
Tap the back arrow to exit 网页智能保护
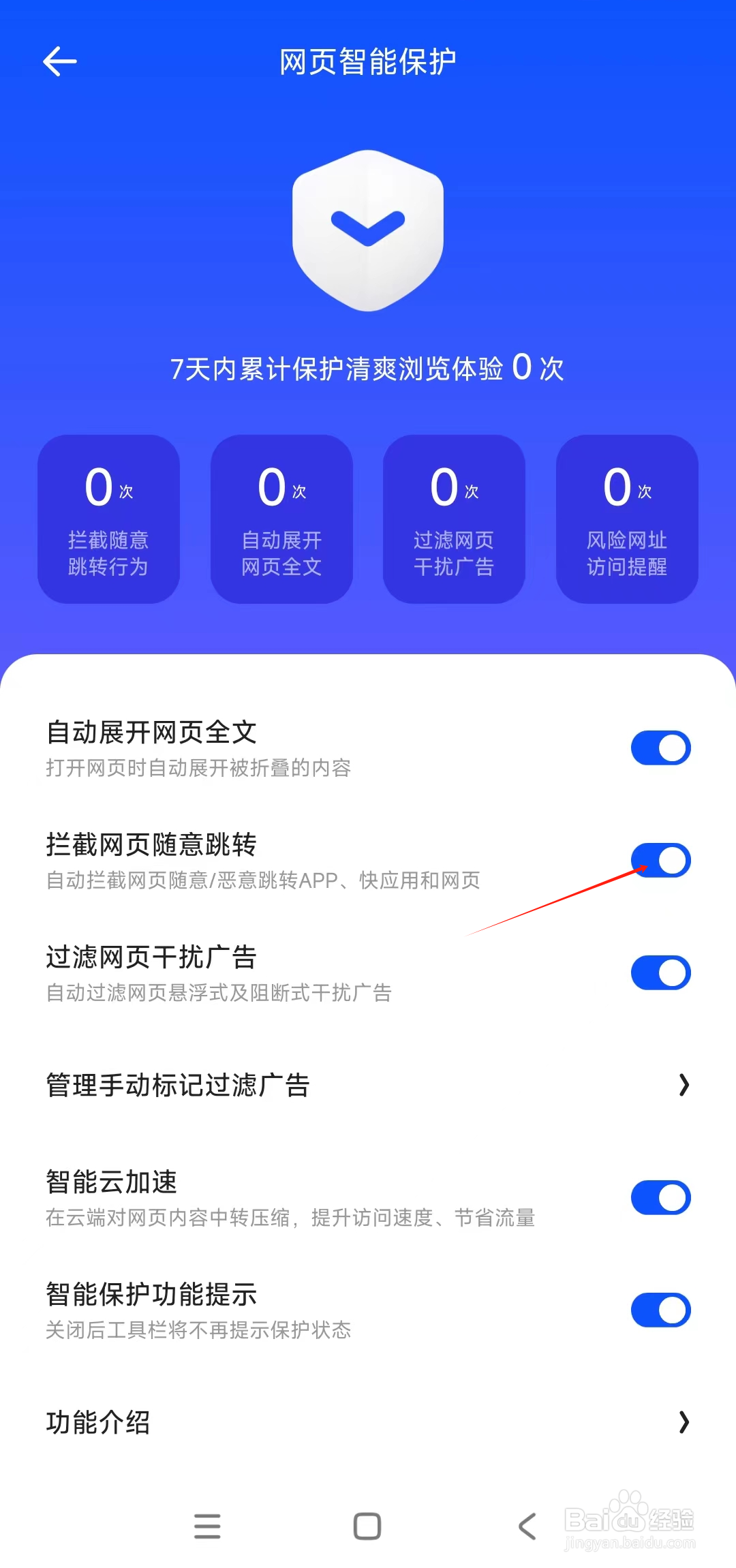(x=59, y=61)
